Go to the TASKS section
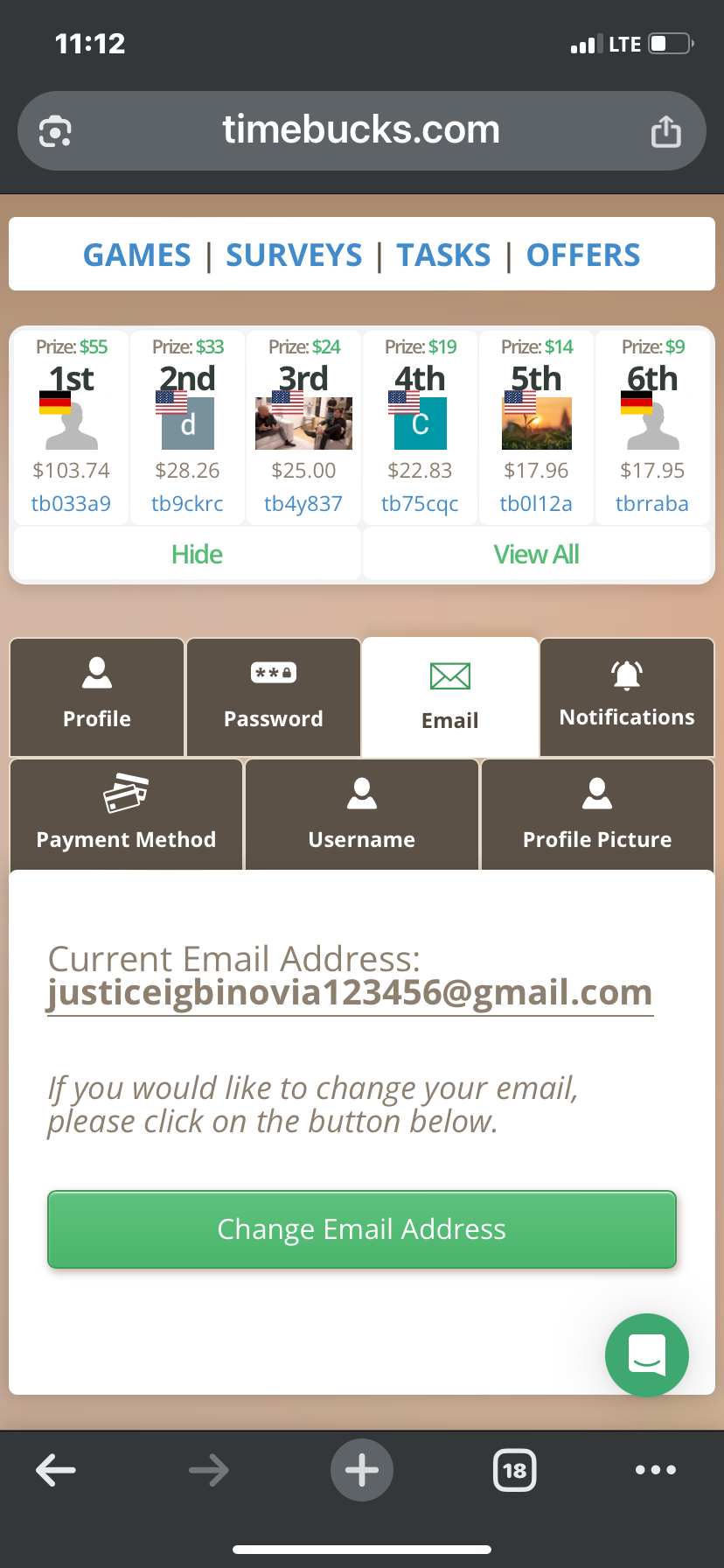724x1568 pixels. click(443, 255)
